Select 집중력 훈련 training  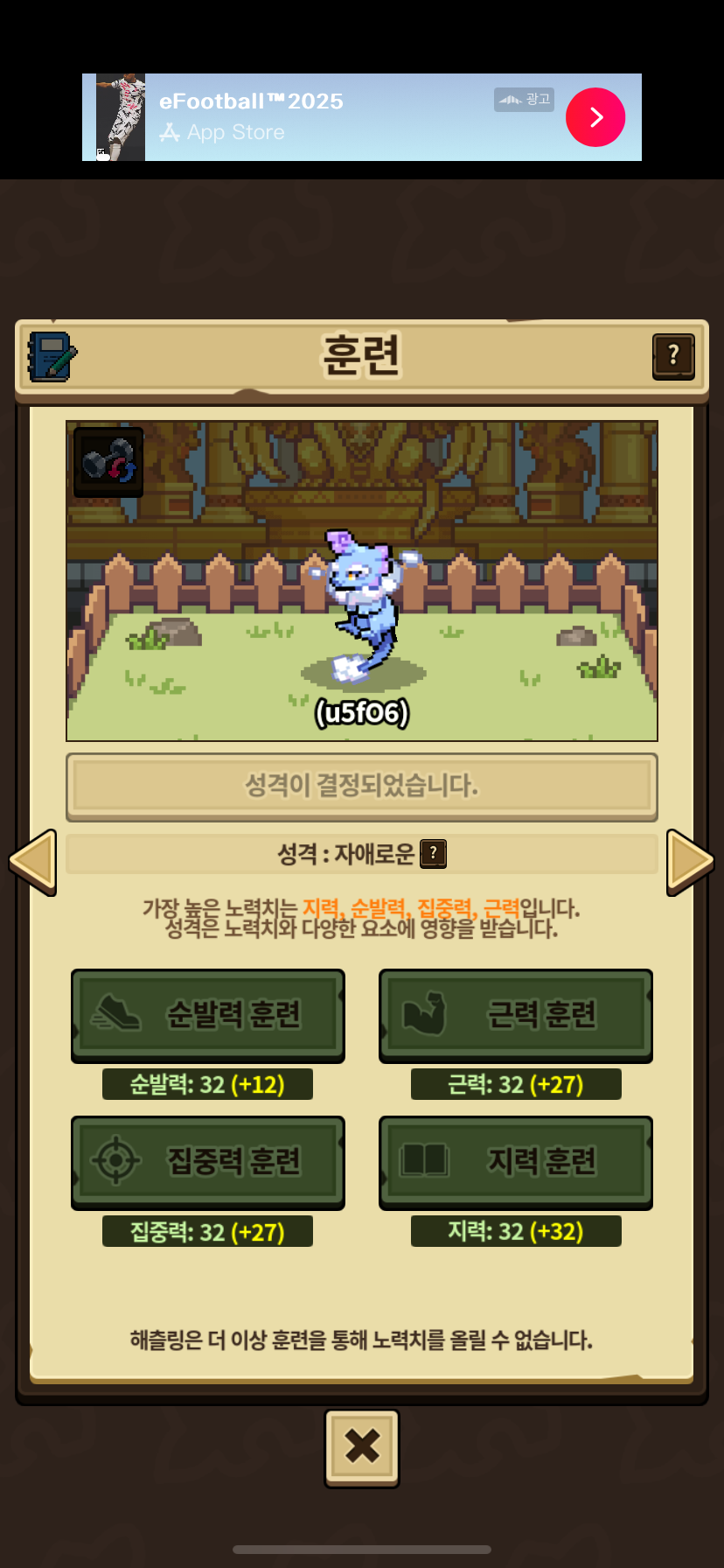tap(208, 1162)
